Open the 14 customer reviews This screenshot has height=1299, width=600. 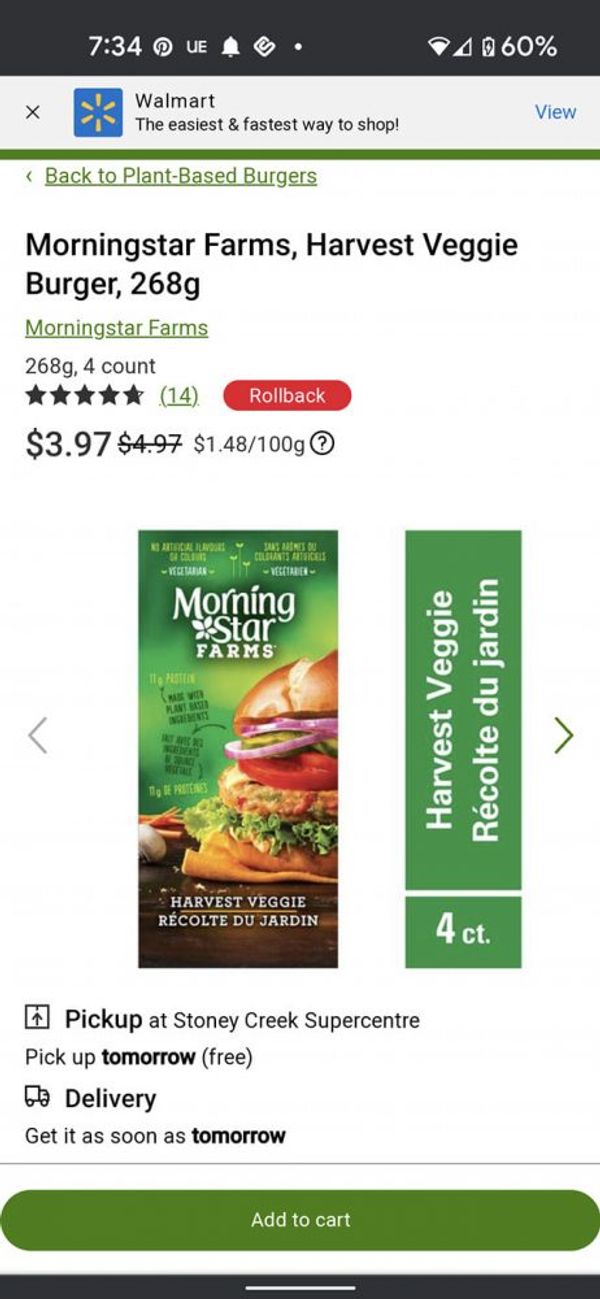[x=179, y=396]
